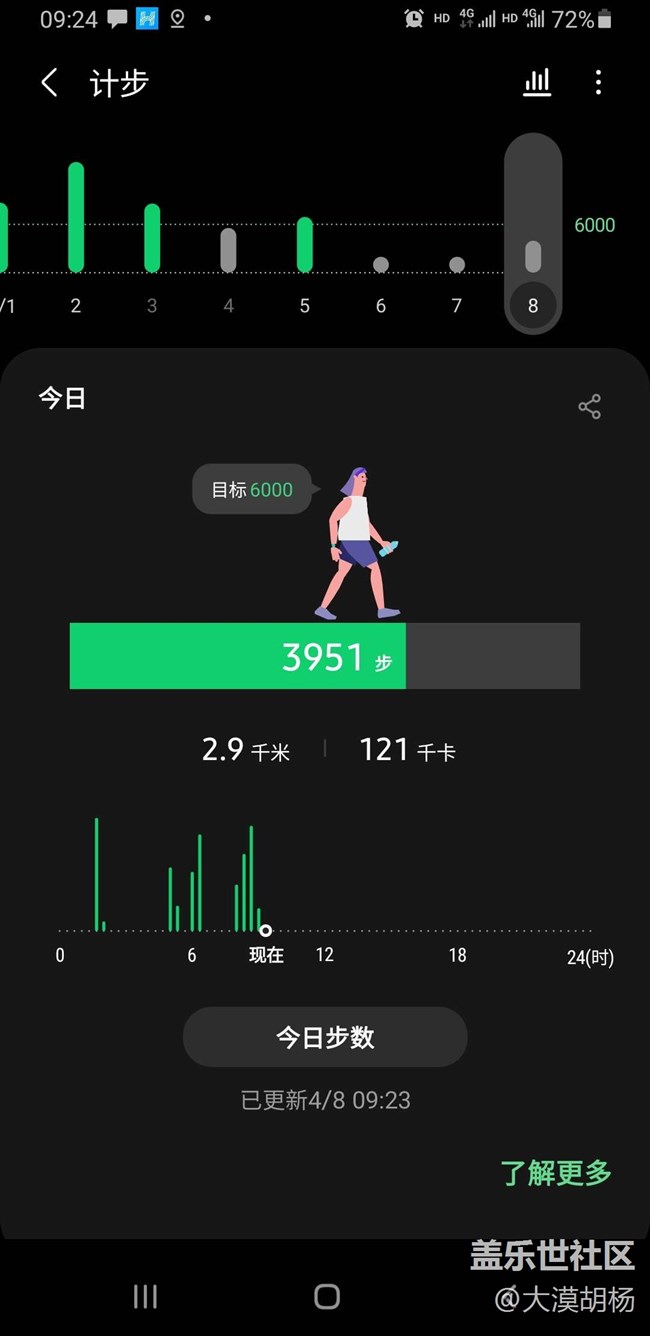Open the overflow menu
This screenshot has width=650, height=1336.
click(x=598, y=83)
